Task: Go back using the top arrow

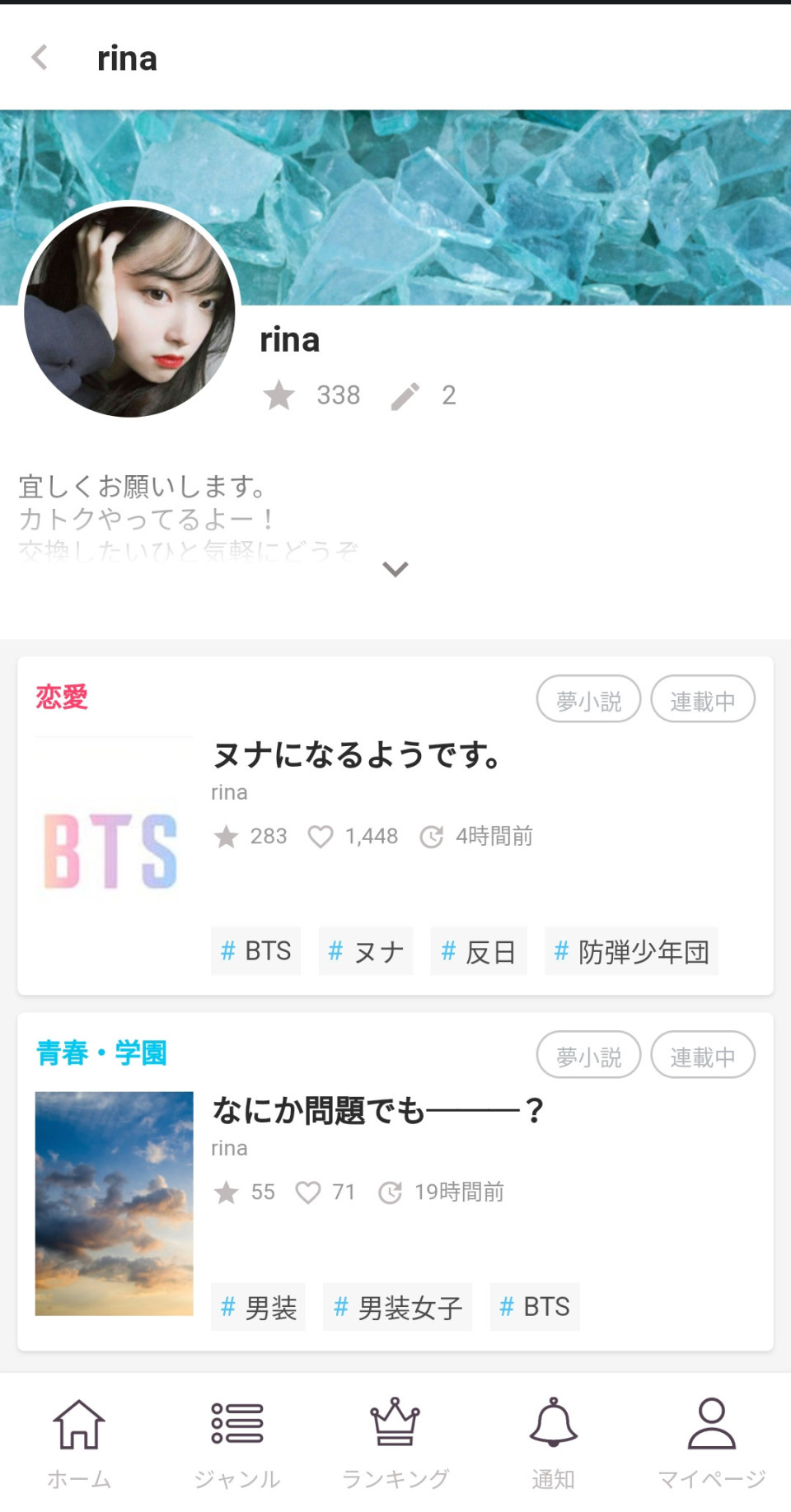Action: (40, 58)
